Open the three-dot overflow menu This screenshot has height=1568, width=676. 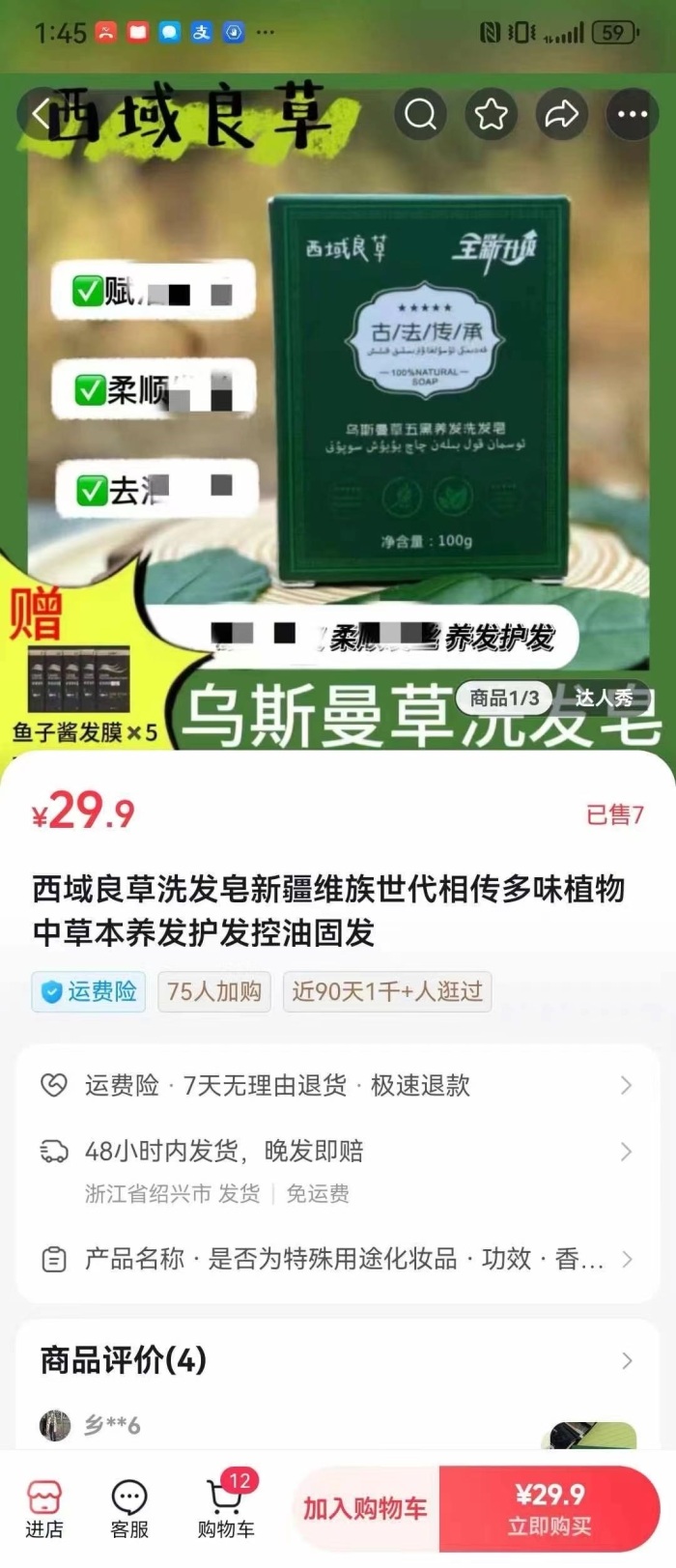tap(632, 115)
